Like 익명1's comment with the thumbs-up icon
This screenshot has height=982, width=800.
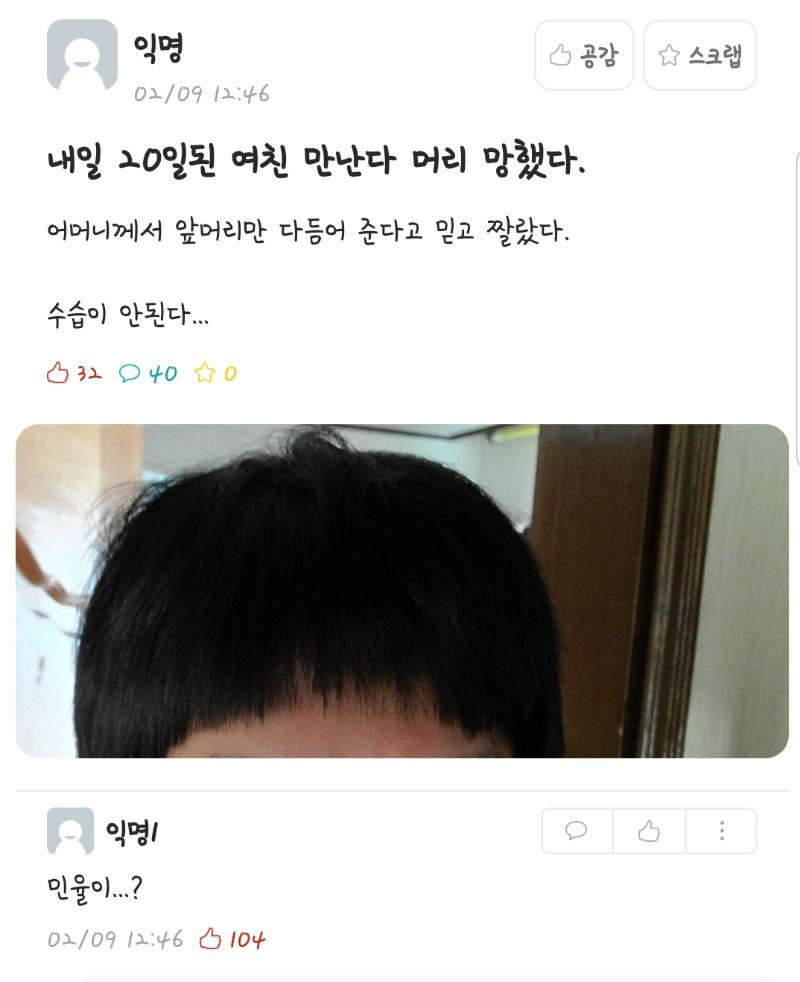click(x=649, y=831)
